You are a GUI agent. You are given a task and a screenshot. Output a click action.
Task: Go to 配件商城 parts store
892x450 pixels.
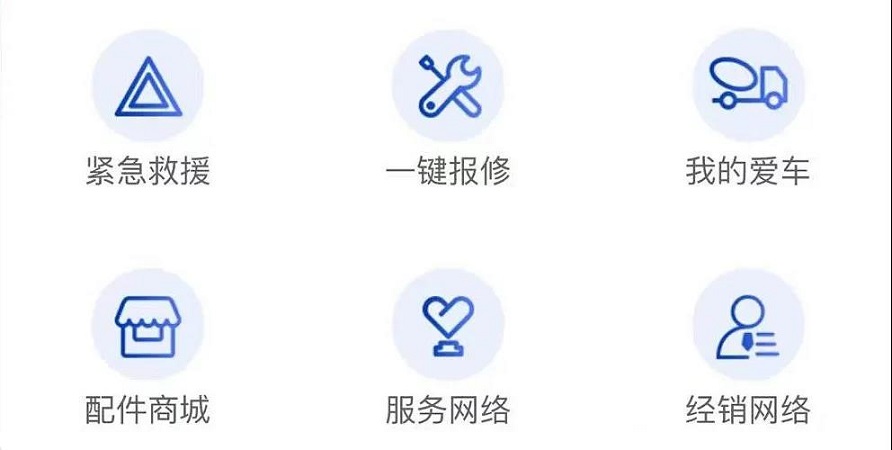(x=147, y=325)
